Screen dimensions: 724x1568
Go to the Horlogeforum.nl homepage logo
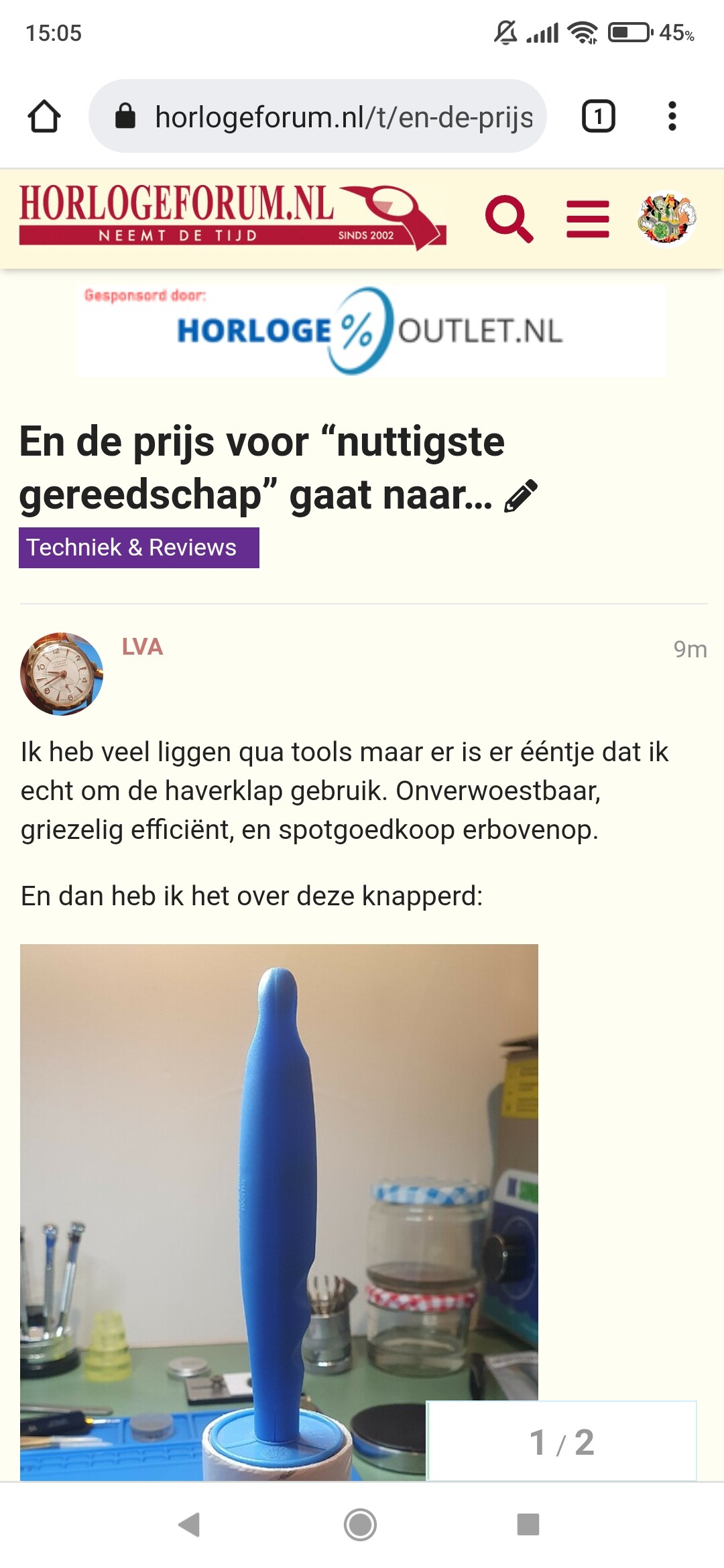233,216
